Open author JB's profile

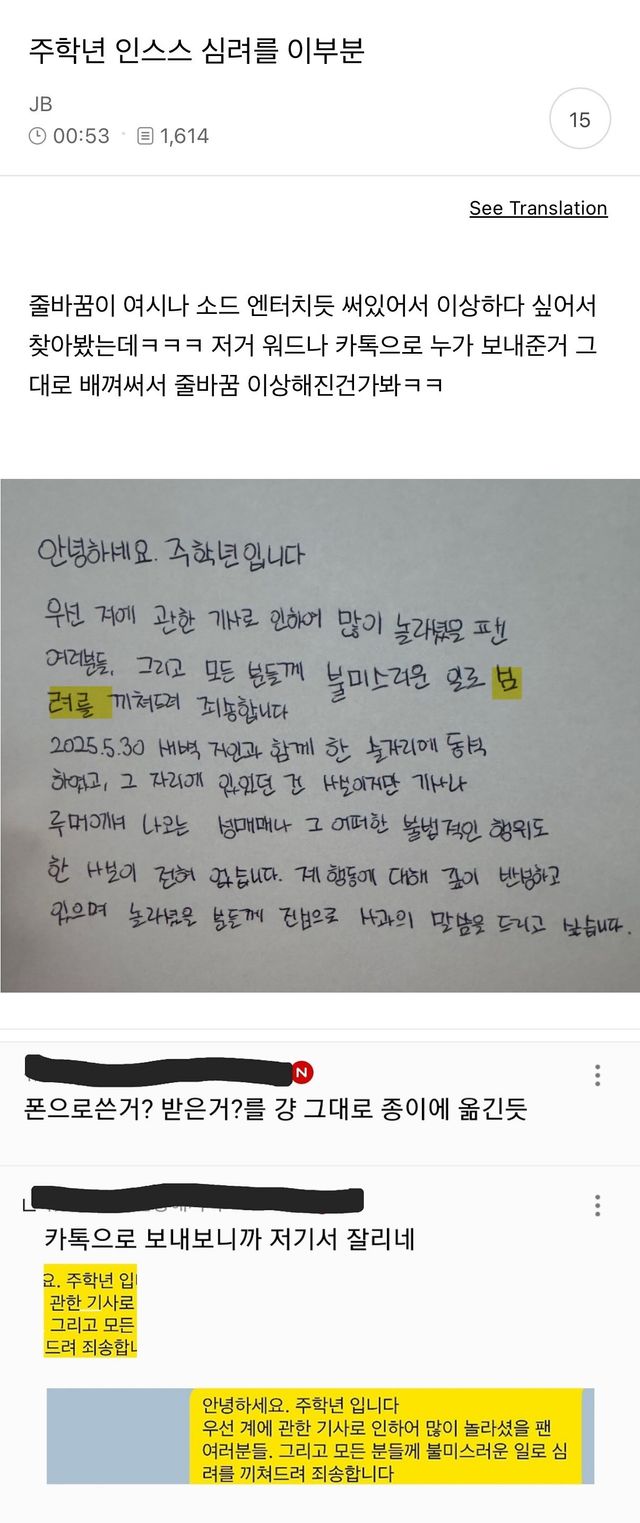coord(40,104)
